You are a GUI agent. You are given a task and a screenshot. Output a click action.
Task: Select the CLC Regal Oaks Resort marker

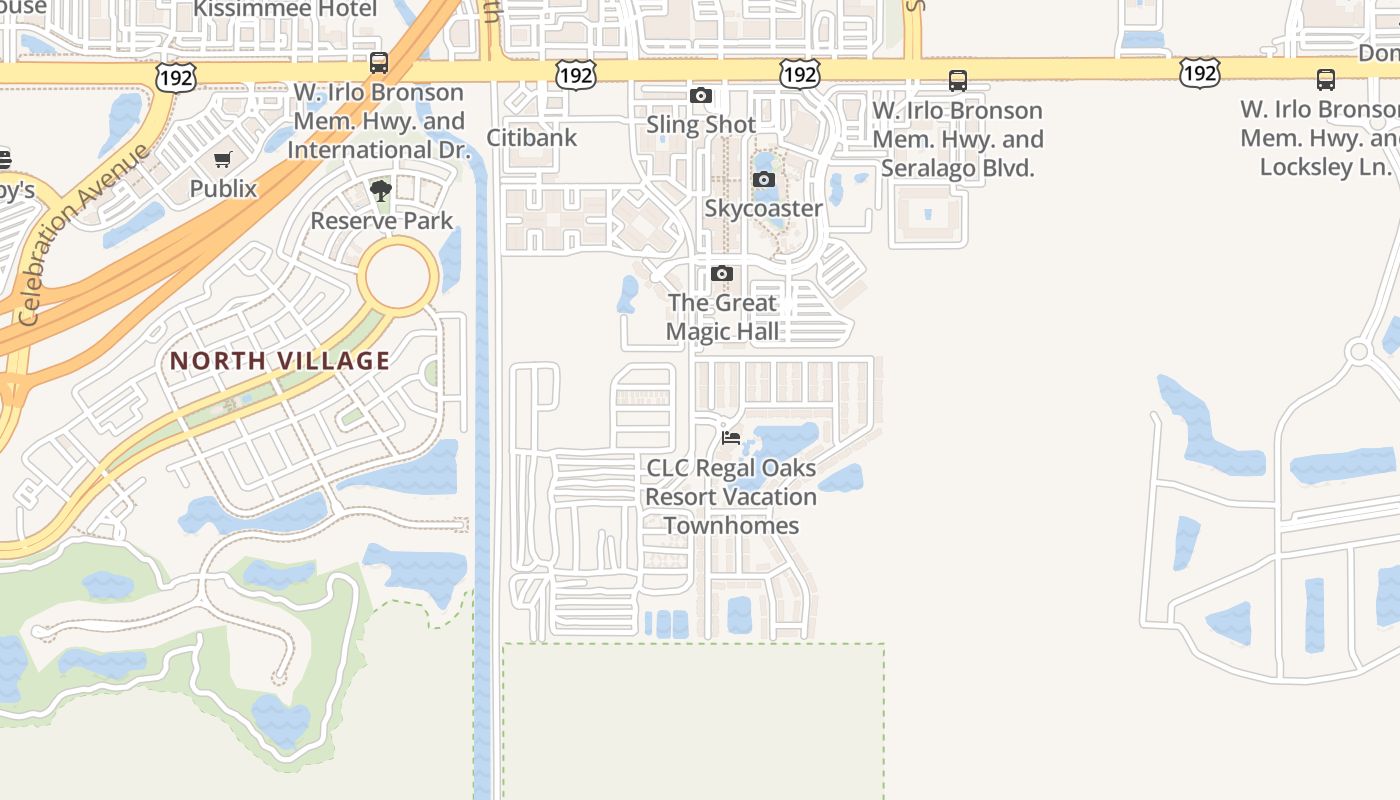pos(731,438)
